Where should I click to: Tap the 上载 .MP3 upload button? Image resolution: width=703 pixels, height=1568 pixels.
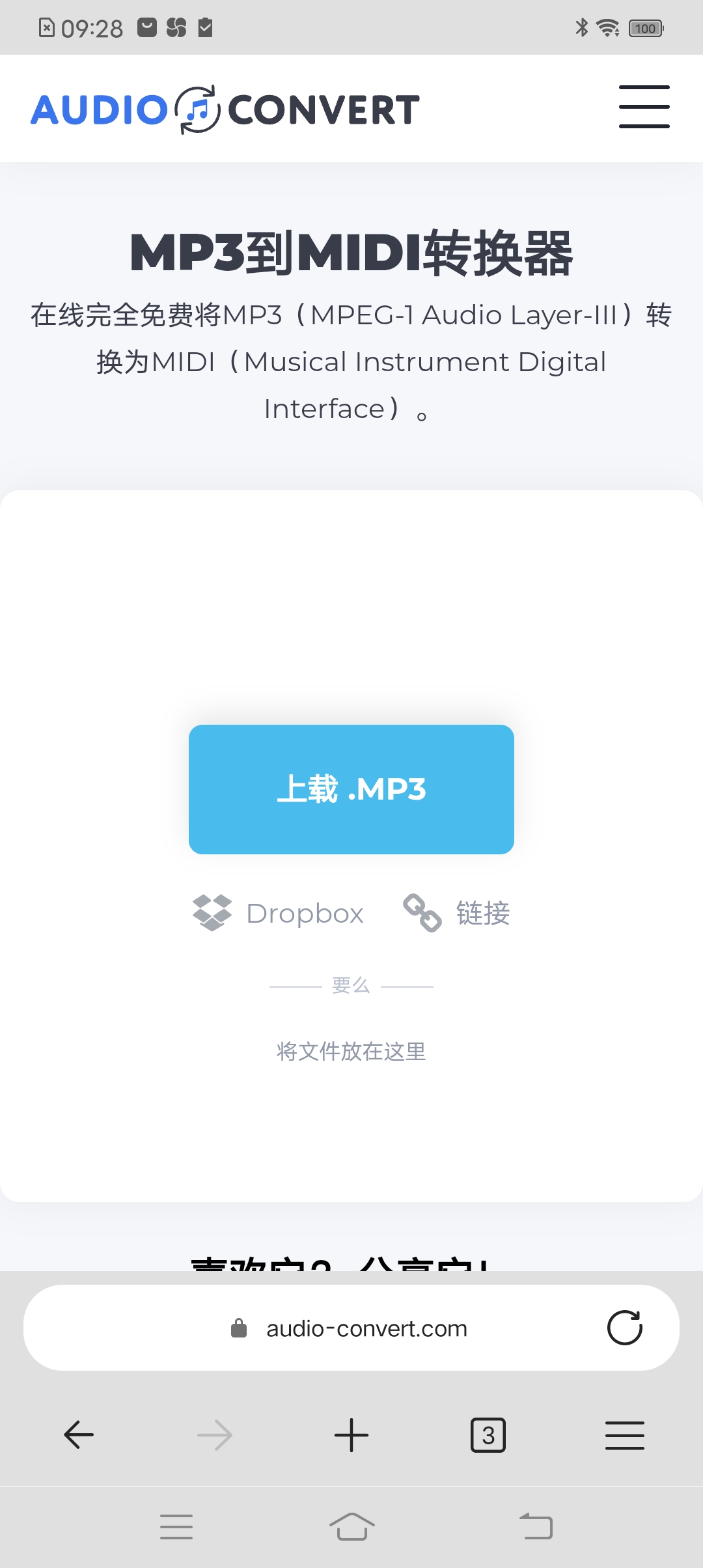[x=351, y=789]
